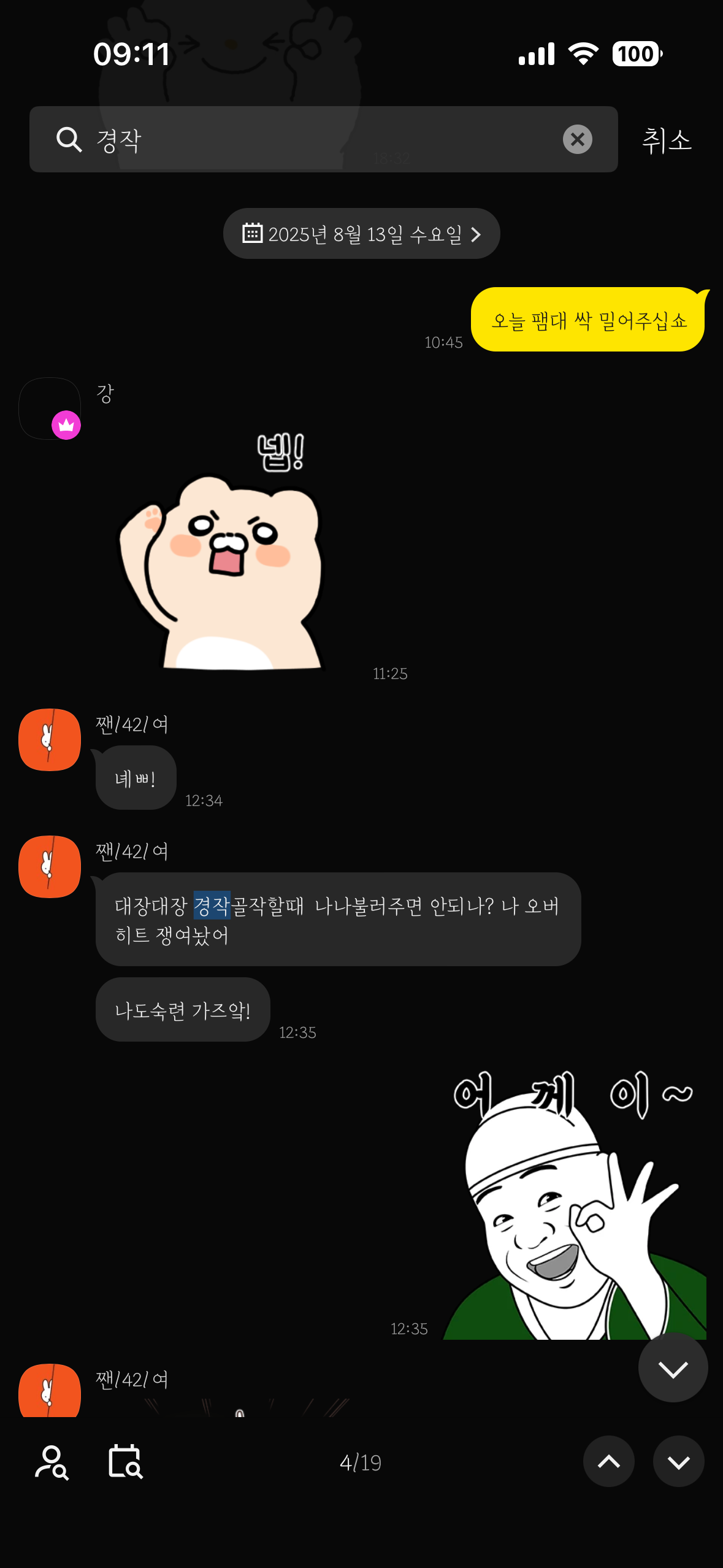Open the 2025년 8월 13일 date chip
723x1568 pixels.
(361, 234)
